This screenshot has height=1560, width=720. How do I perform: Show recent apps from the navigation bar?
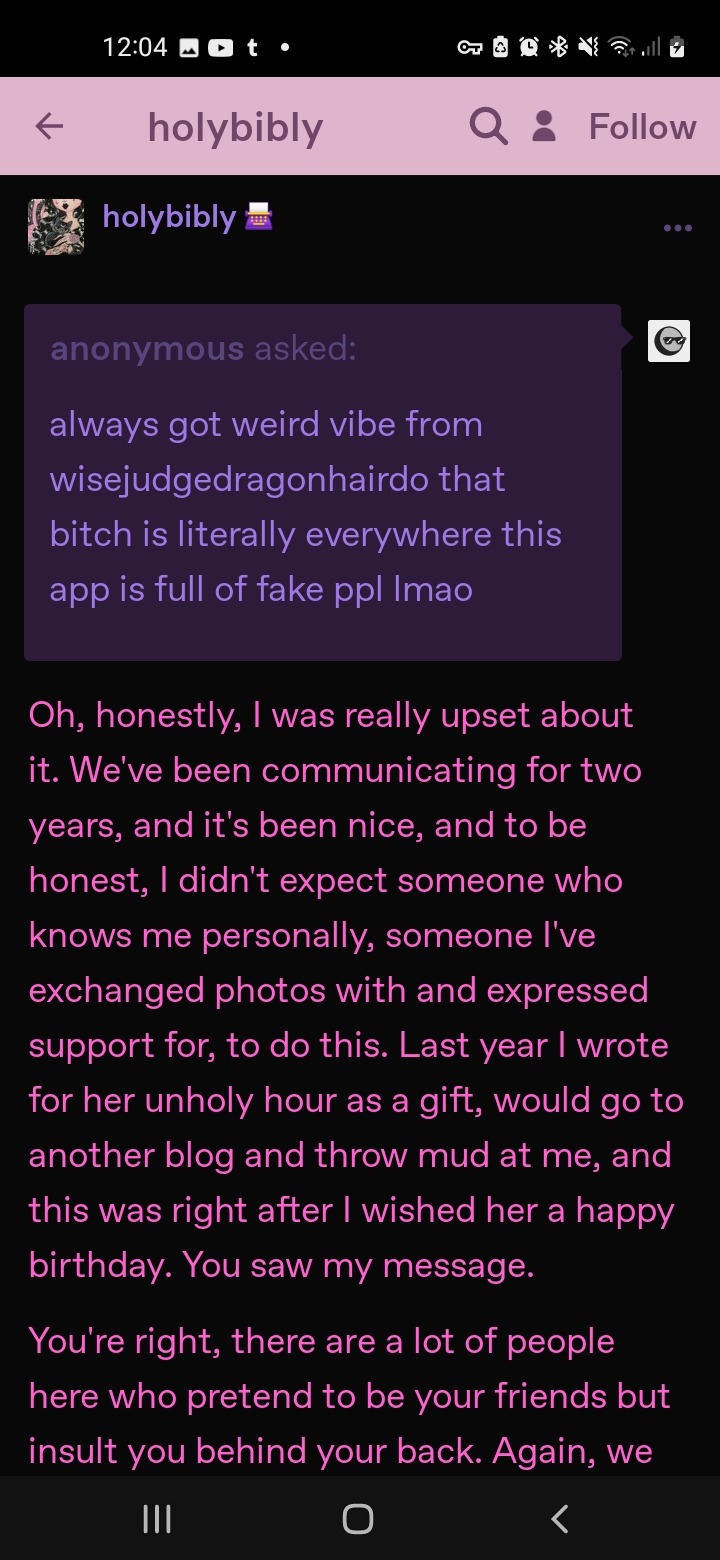coord(157,1519)
